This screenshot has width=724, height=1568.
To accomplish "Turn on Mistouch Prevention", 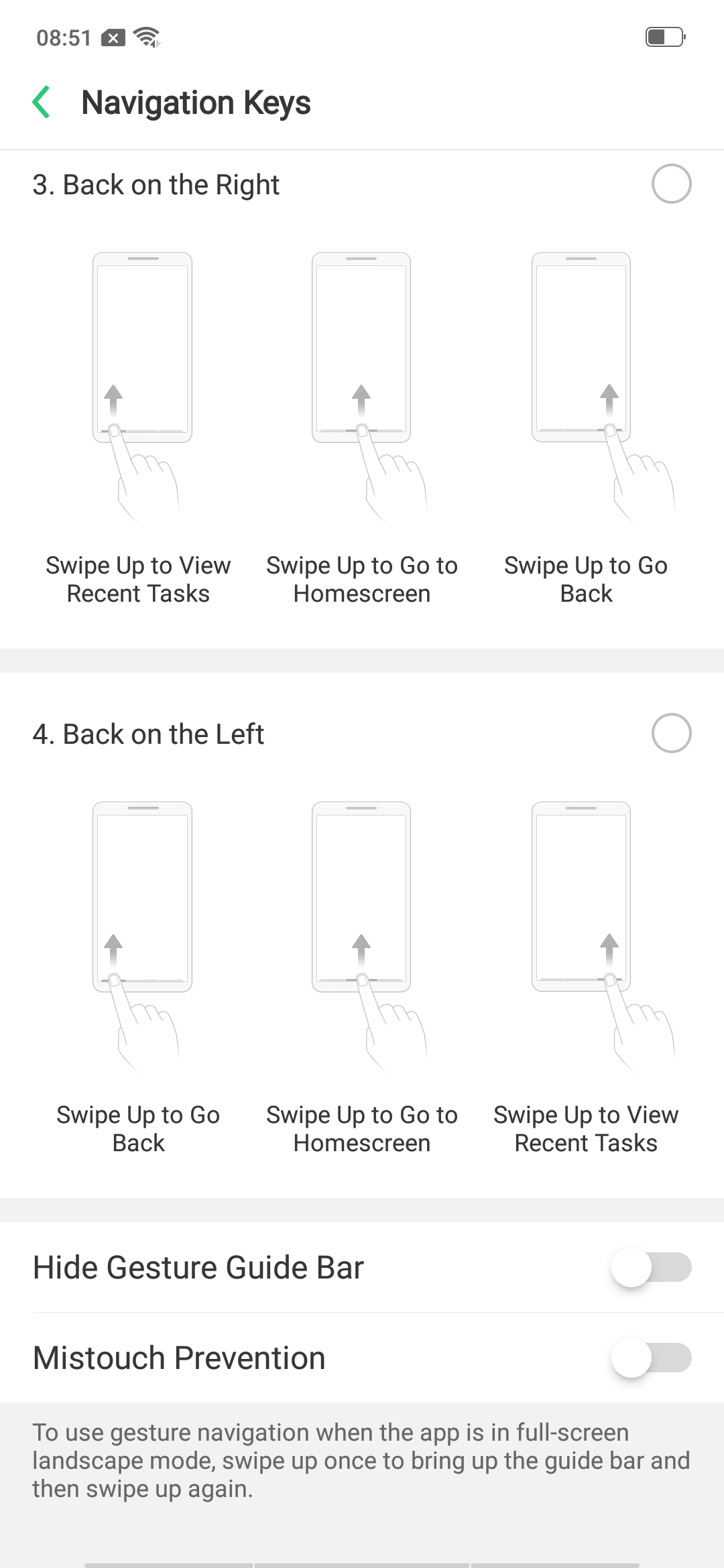I will click(x=651, y=1358).
